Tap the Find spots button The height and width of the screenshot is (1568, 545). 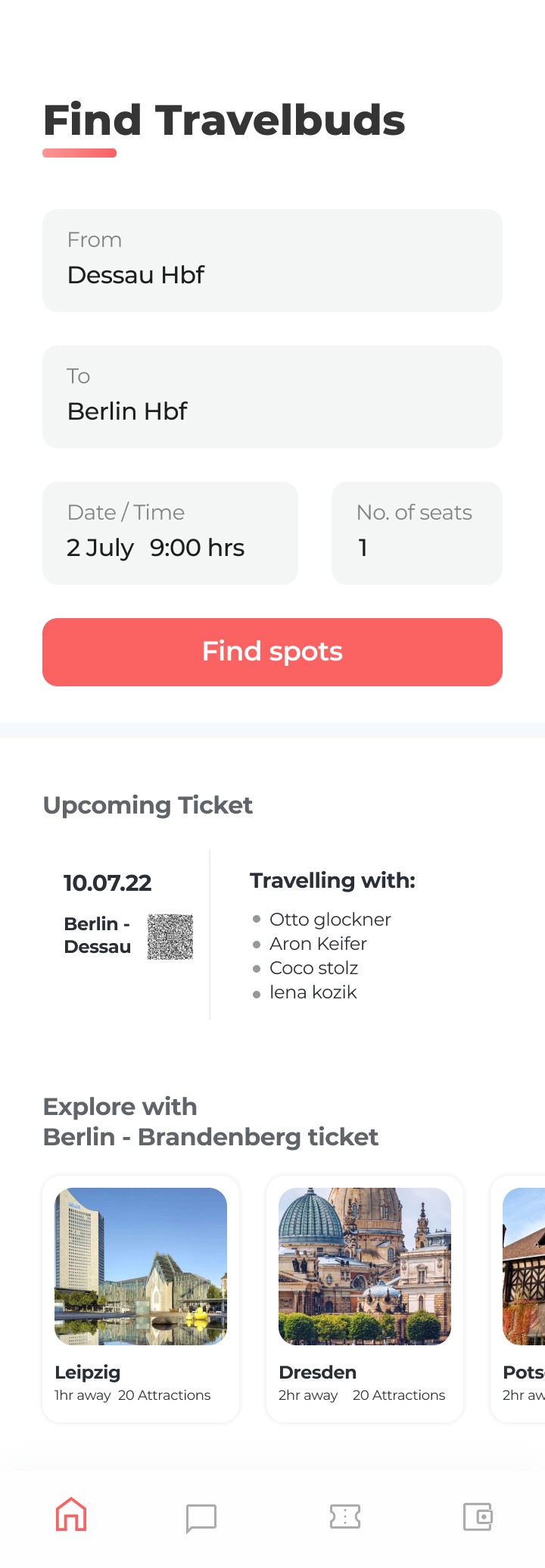tap(272, 652)
